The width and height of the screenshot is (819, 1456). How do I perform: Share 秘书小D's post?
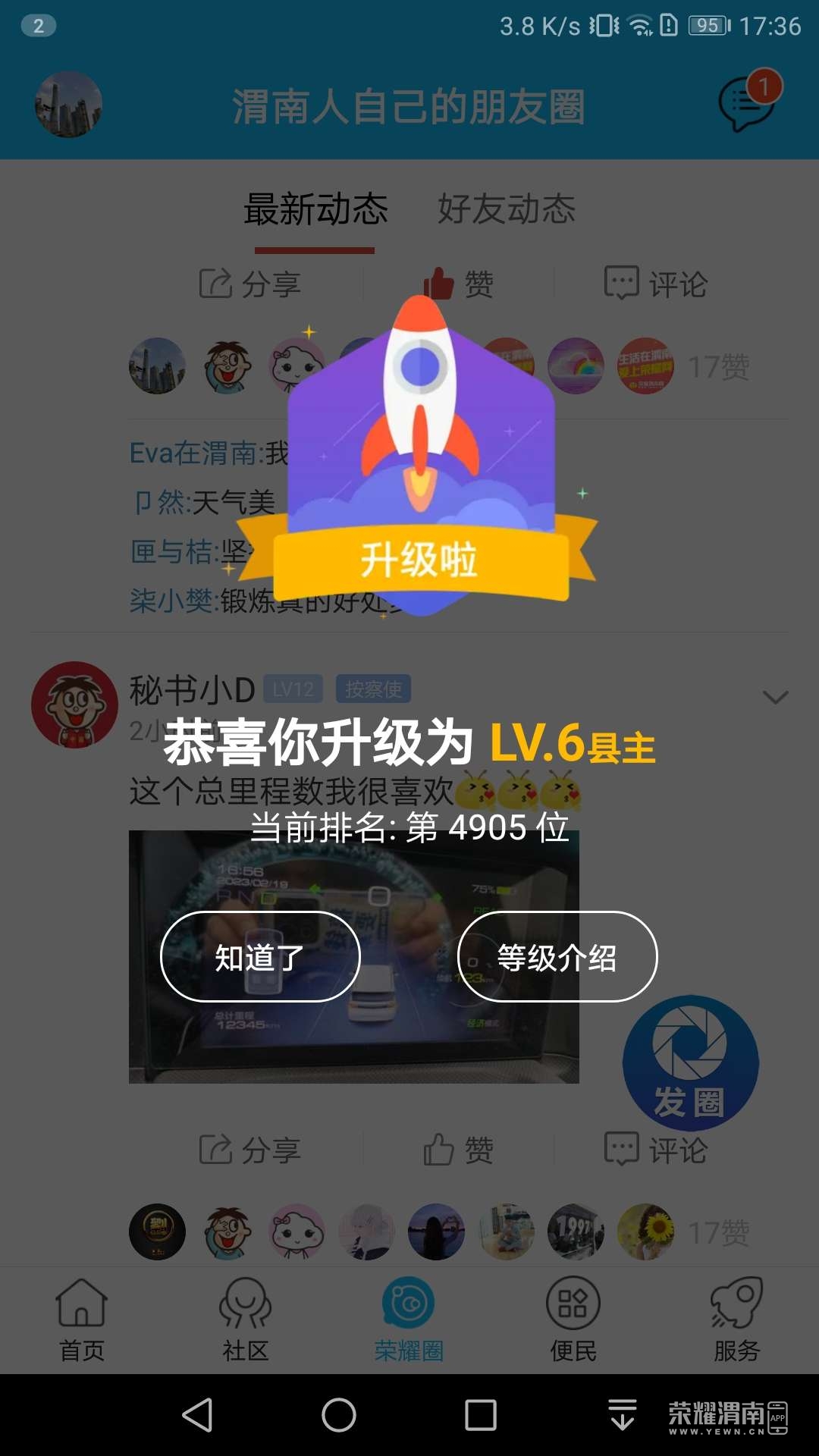pos(250,1150)
